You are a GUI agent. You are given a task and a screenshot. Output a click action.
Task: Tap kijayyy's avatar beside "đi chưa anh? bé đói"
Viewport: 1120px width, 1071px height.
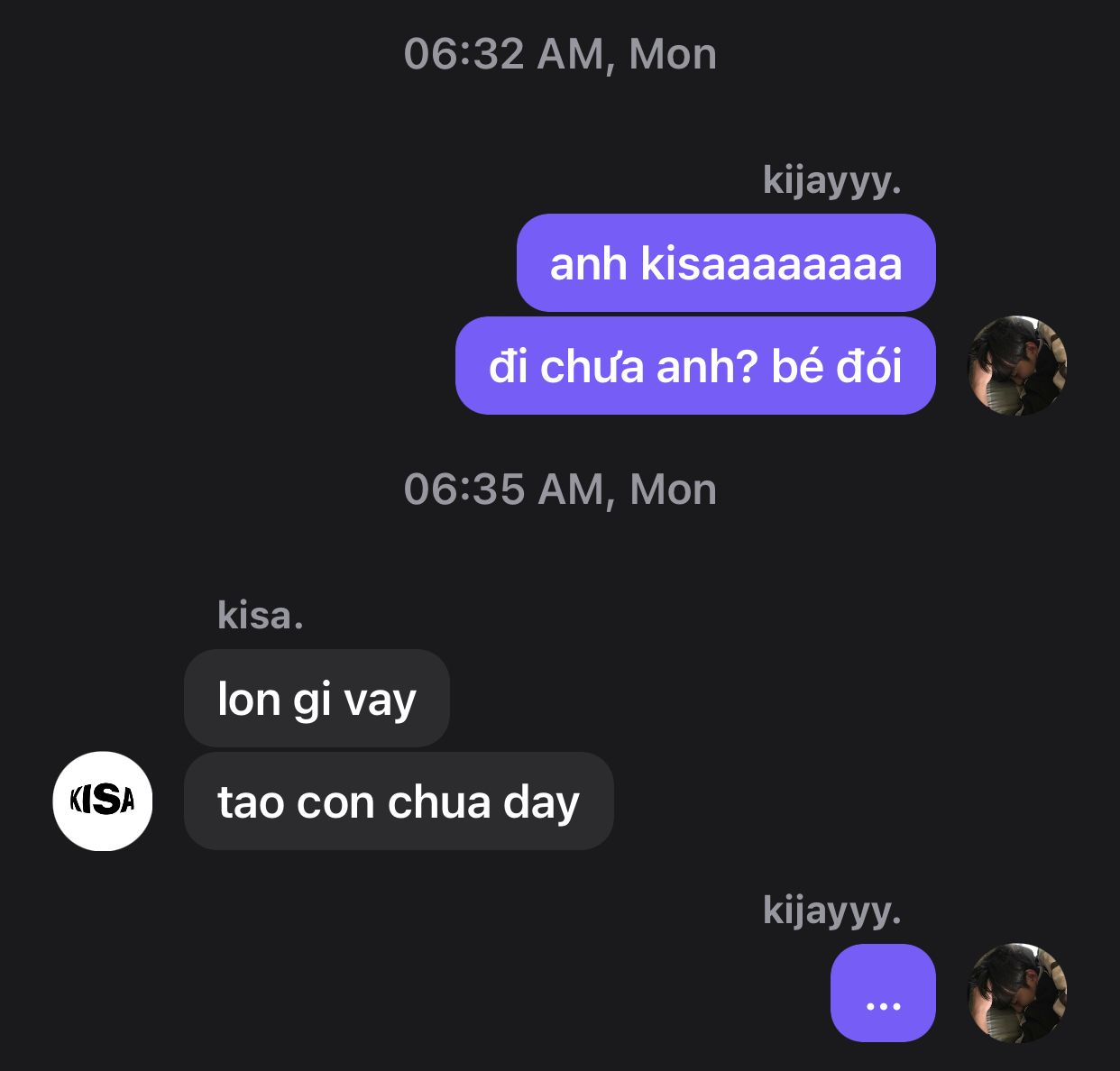click(x=1017, y=365)
